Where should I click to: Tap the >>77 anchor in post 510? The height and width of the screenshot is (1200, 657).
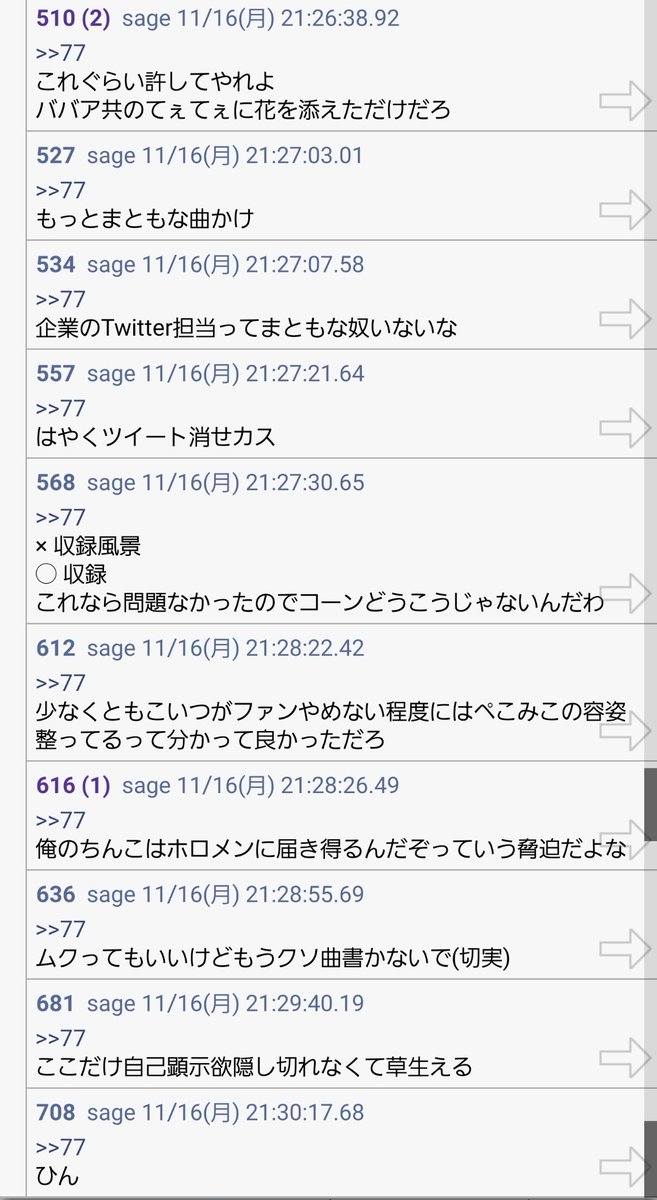coord(61,53)
